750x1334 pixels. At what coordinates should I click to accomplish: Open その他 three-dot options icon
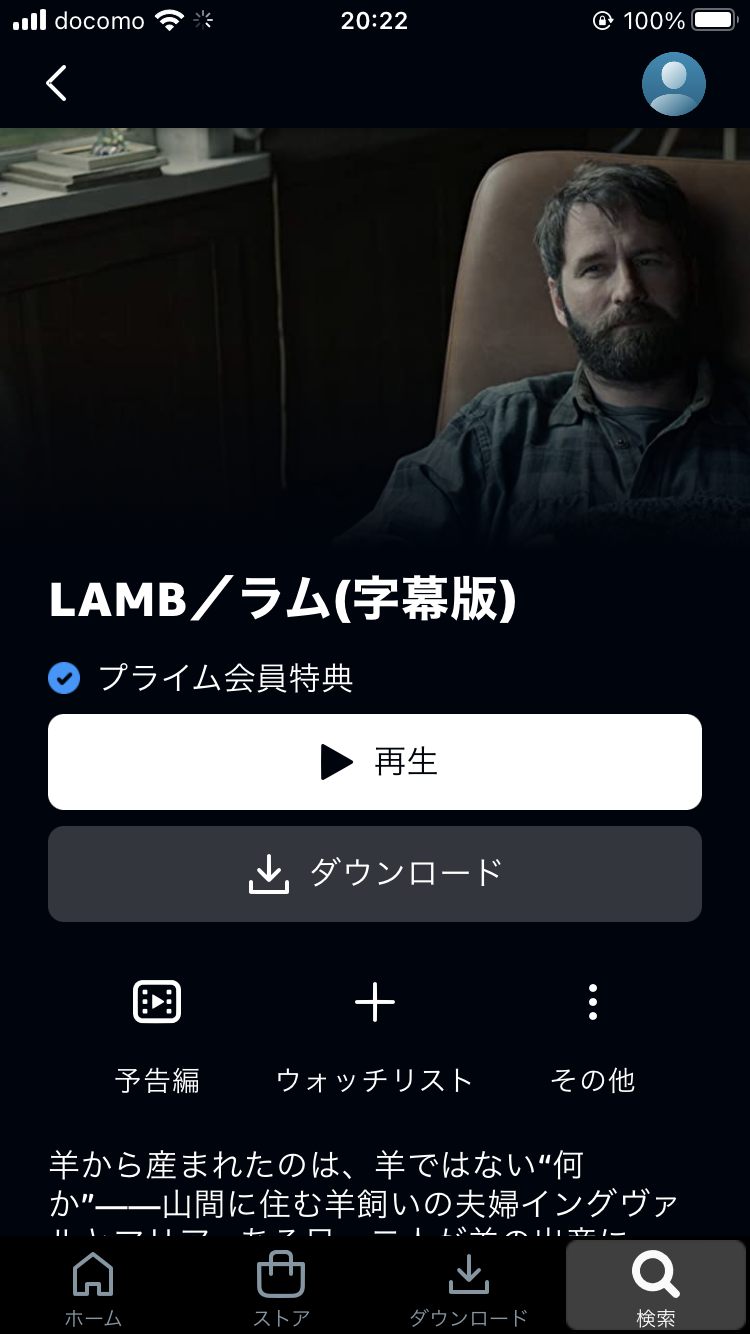tap(593, 1001)
